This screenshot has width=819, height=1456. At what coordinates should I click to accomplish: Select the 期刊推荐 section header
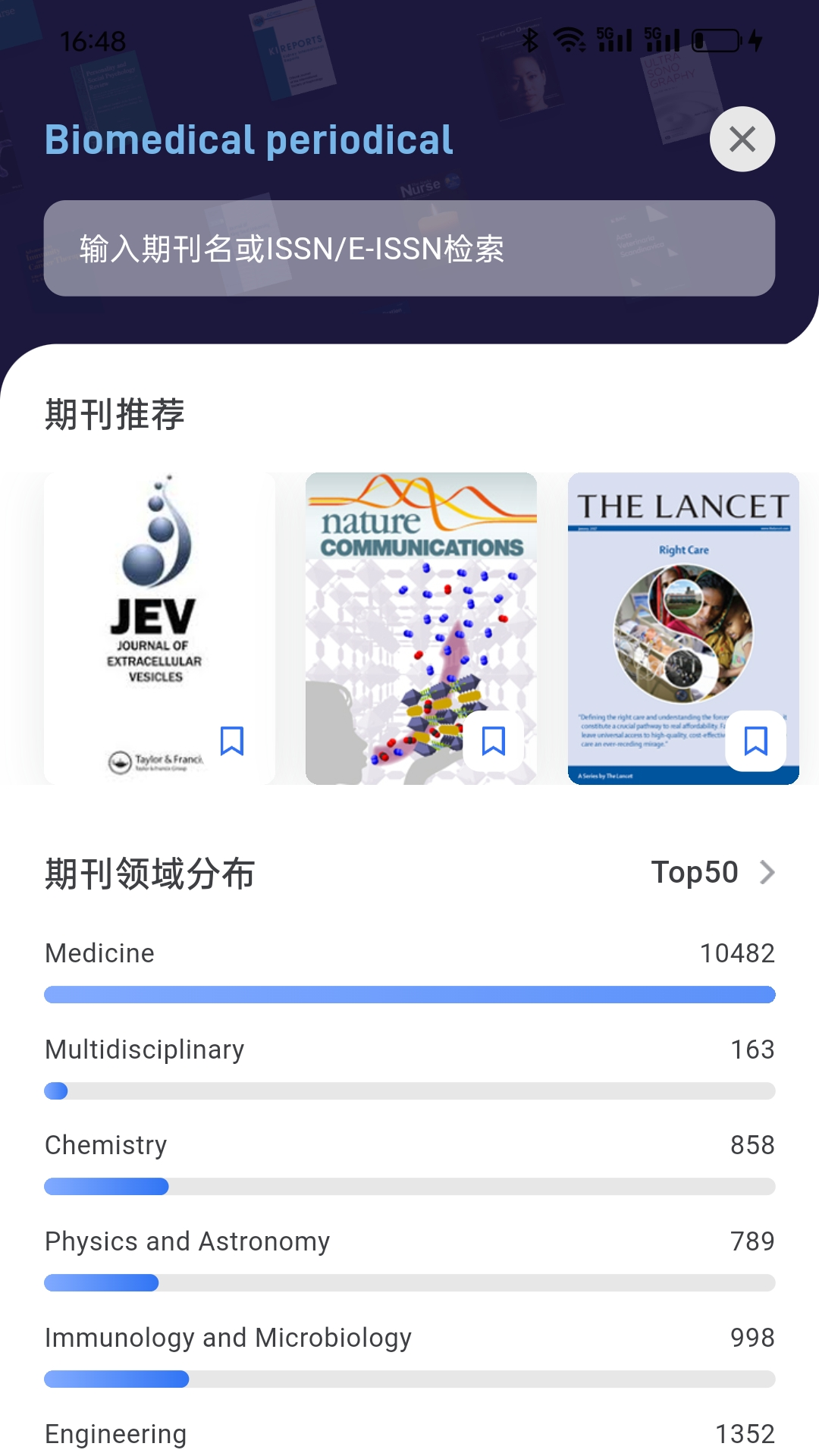[115, 413]
